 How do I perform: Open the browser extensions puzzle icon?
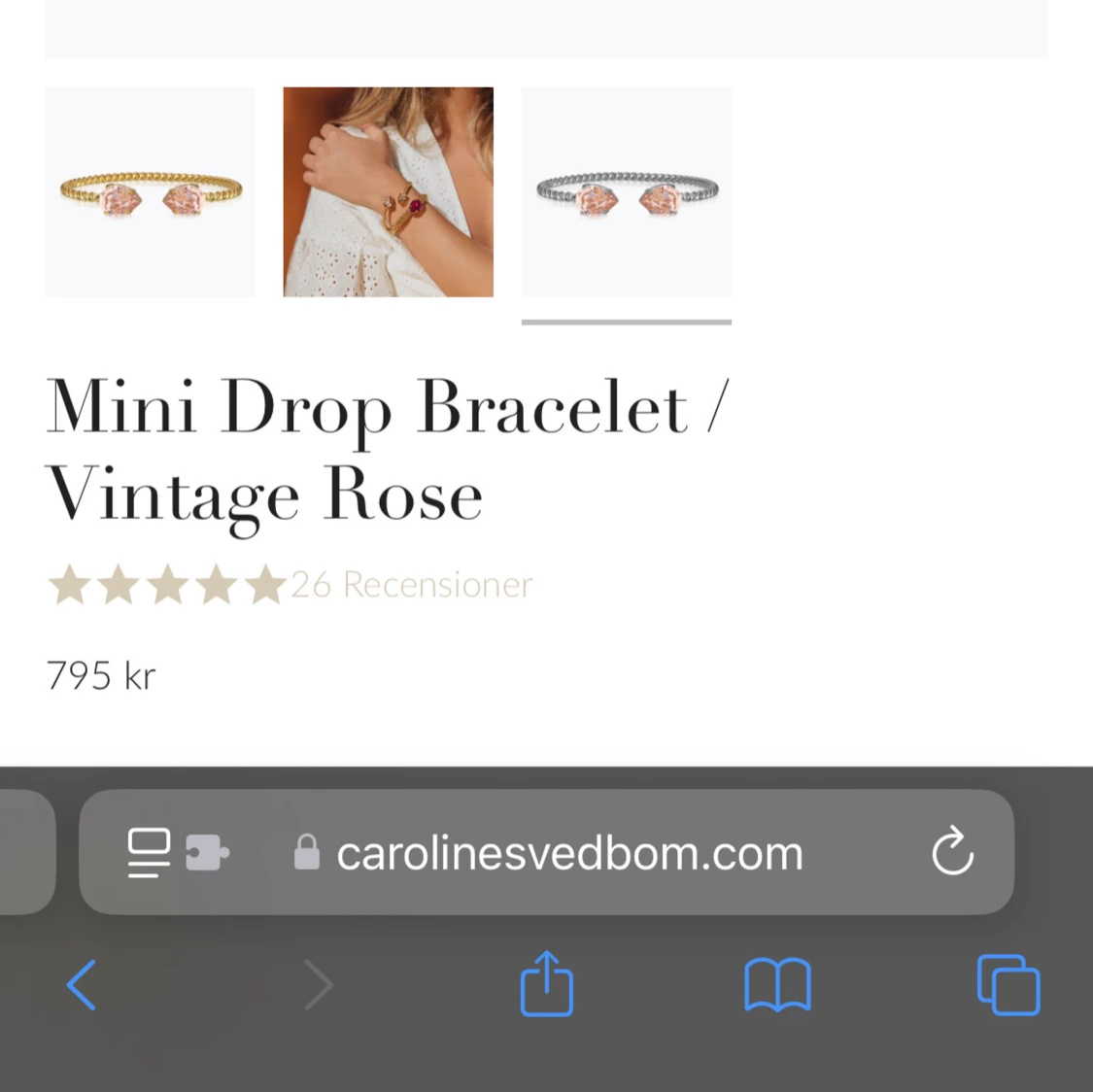point(207,852)
